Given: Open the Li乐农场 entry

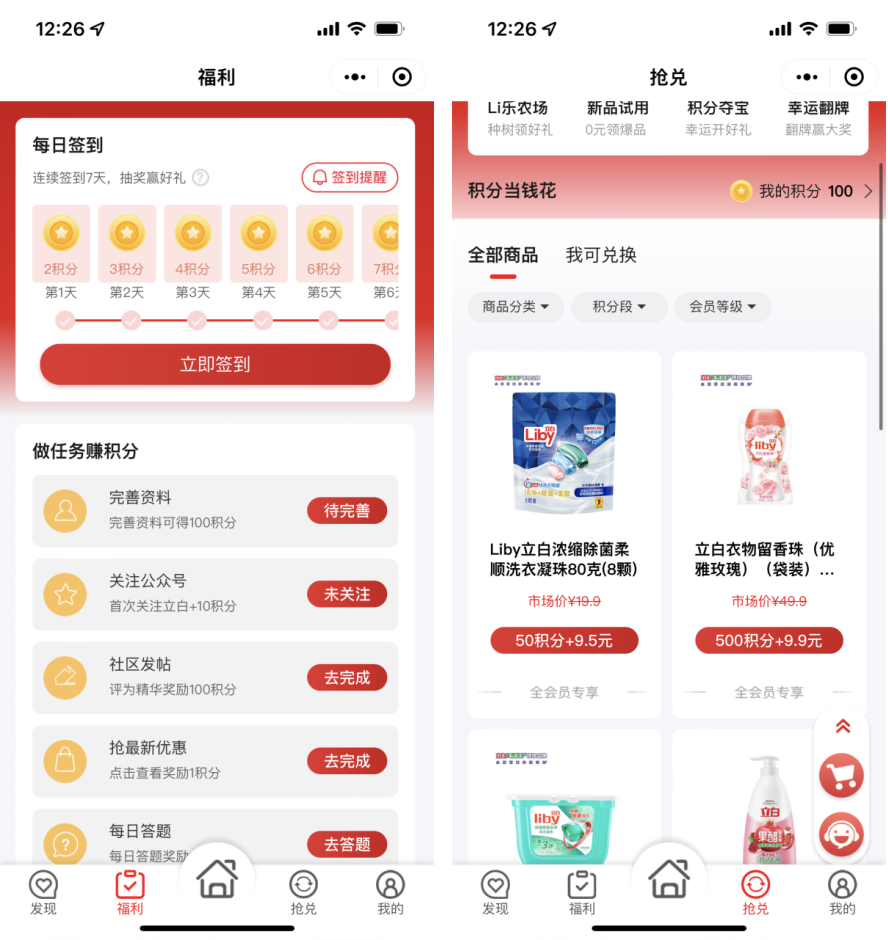Looking at the screenshot, I should (518, 118).
